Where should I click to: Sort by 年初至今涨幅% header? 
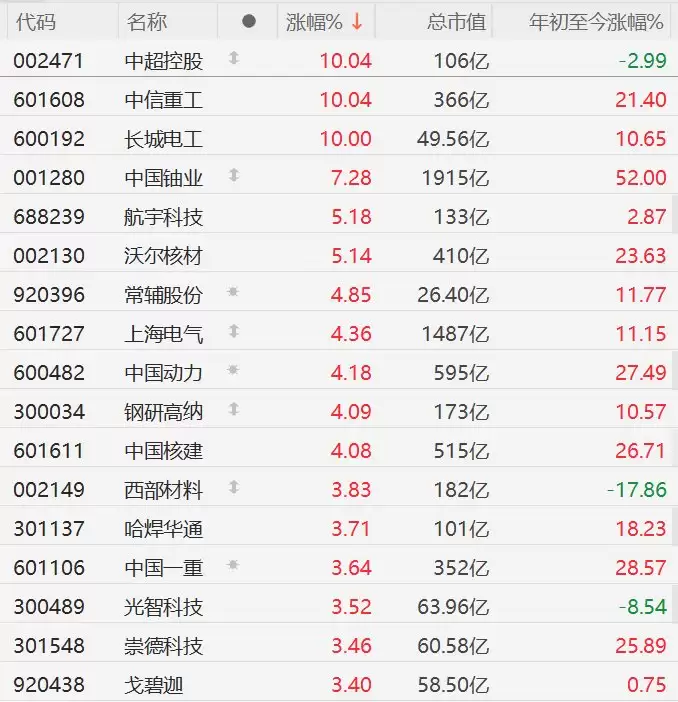tap(596, 22)
